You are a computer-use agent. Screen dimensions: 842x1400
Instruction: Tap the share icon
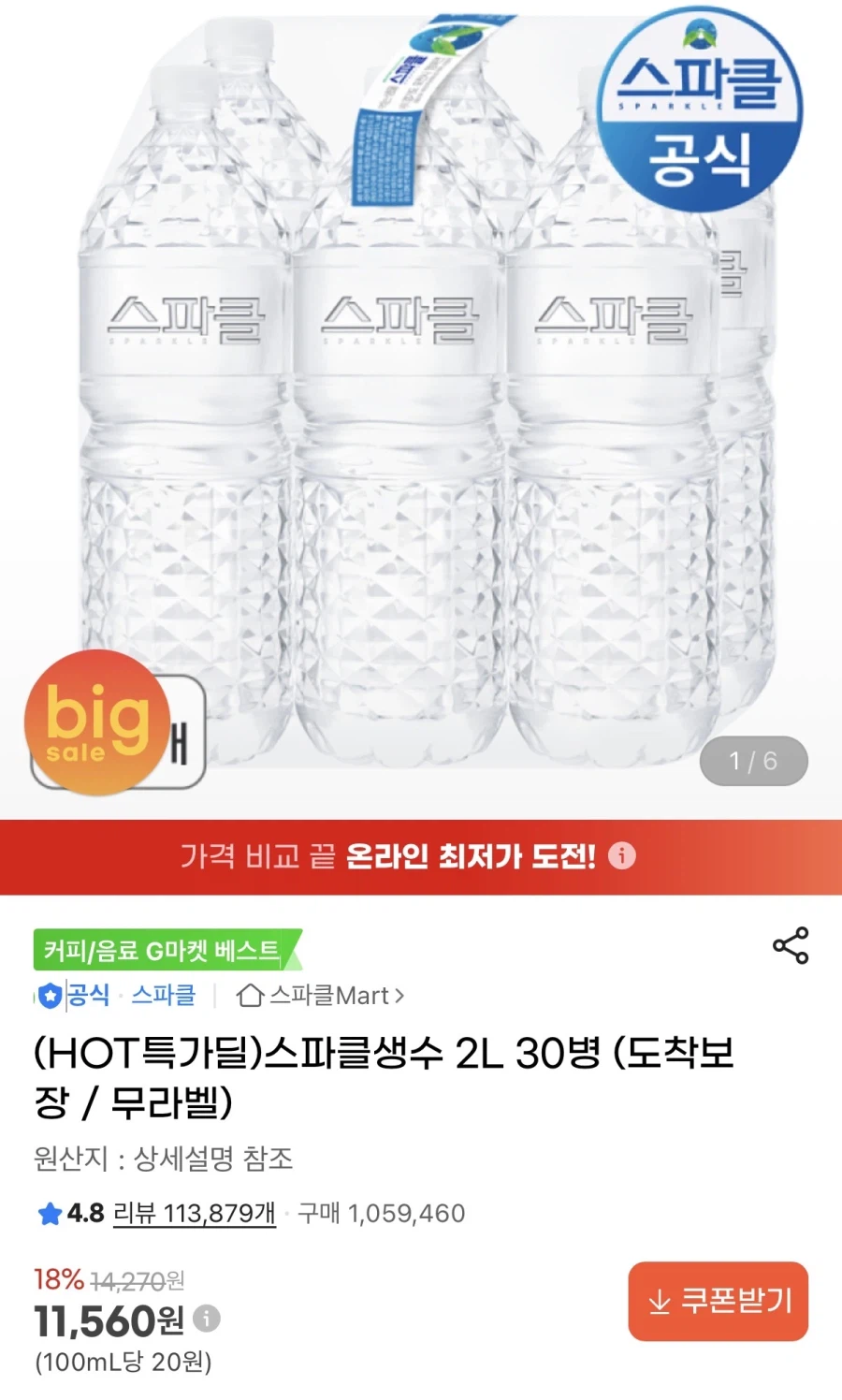tap(791, 948)
